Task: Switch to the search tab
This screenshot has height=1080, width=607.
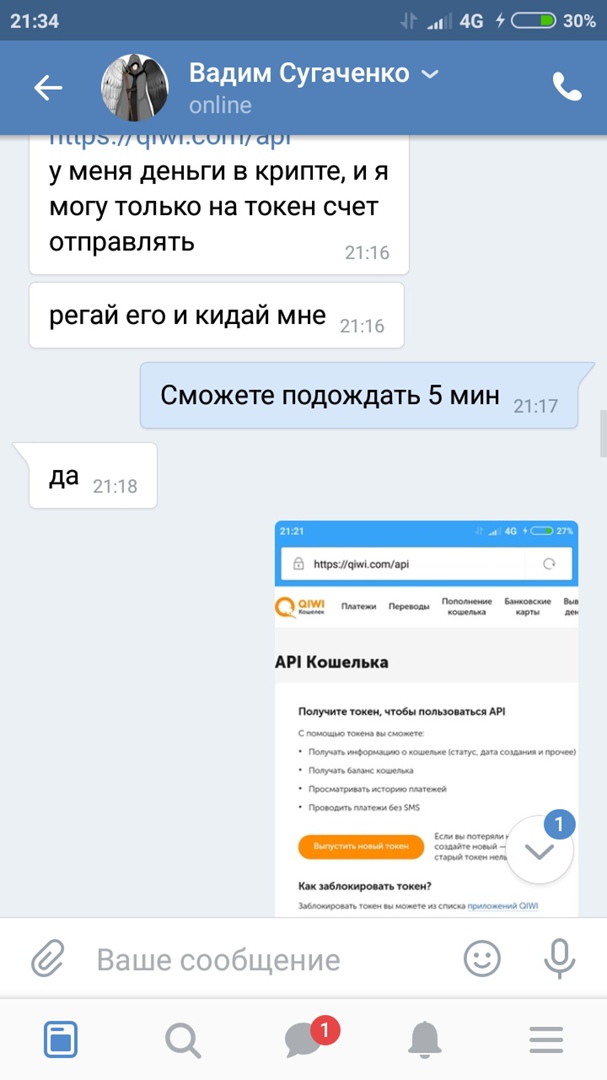Action: [182, 1041]
